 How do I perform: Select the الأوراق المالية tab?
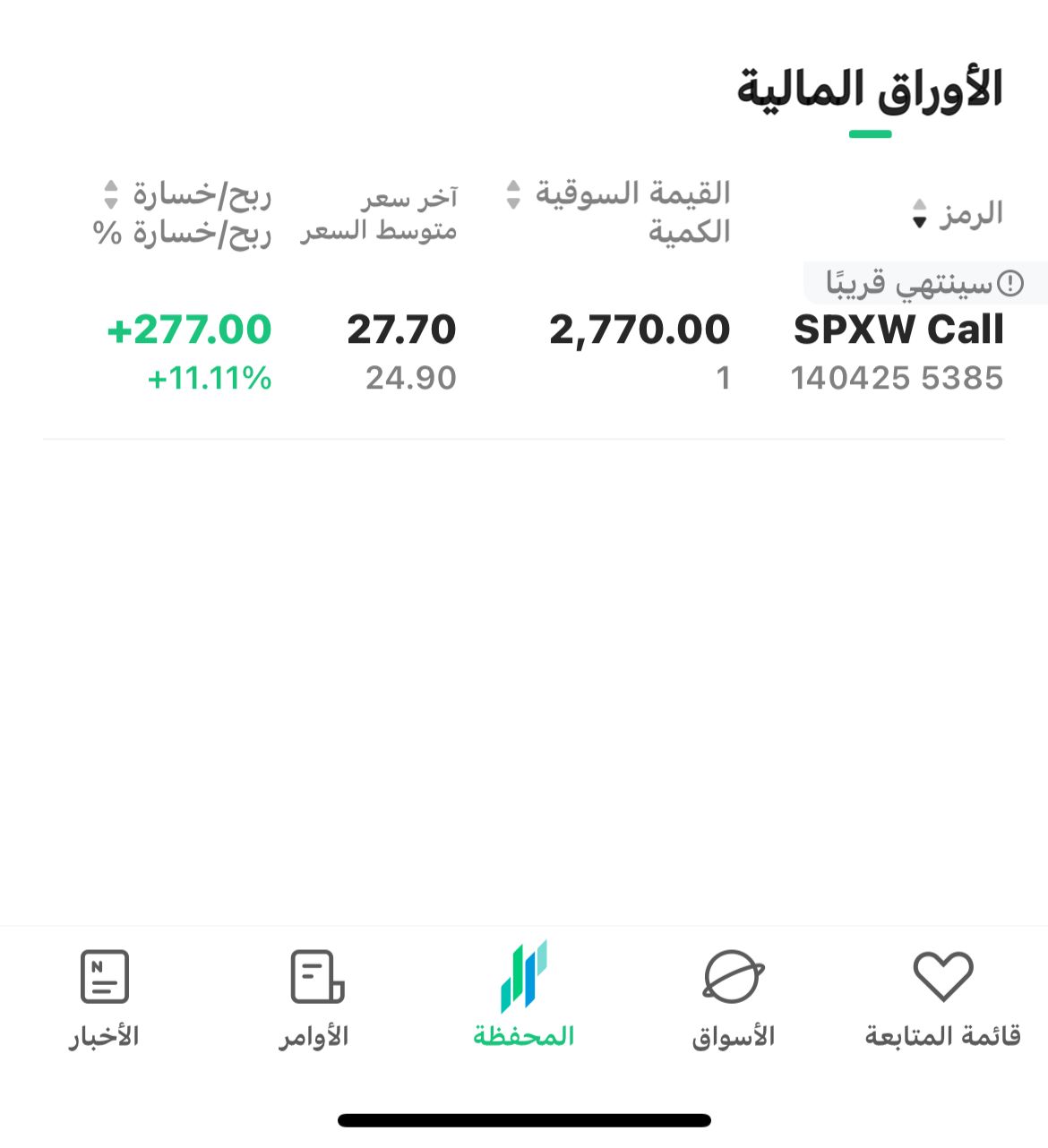click(870, 90)
